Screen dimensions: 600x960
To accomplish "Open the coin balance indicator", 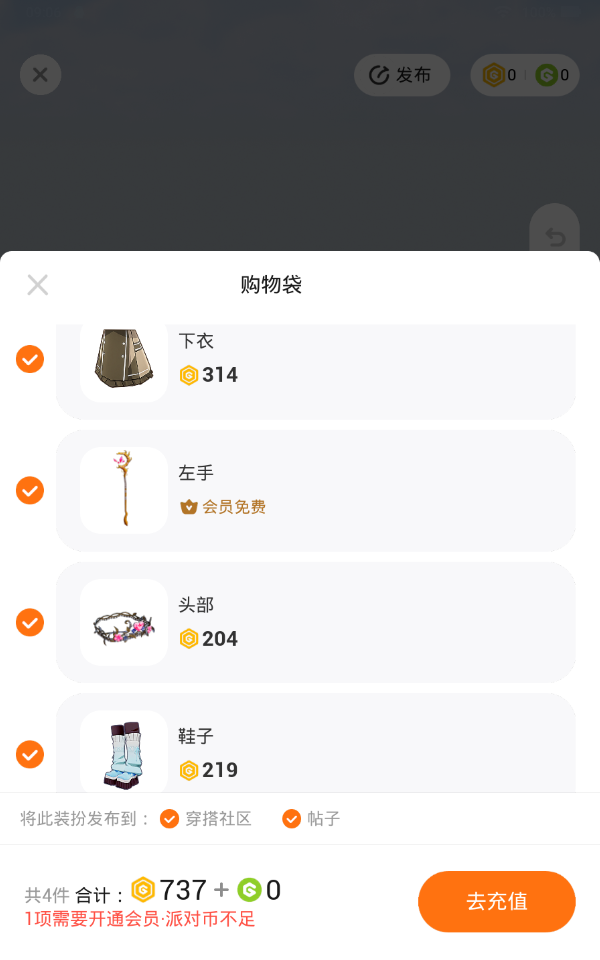I will [x=525, y=75].
